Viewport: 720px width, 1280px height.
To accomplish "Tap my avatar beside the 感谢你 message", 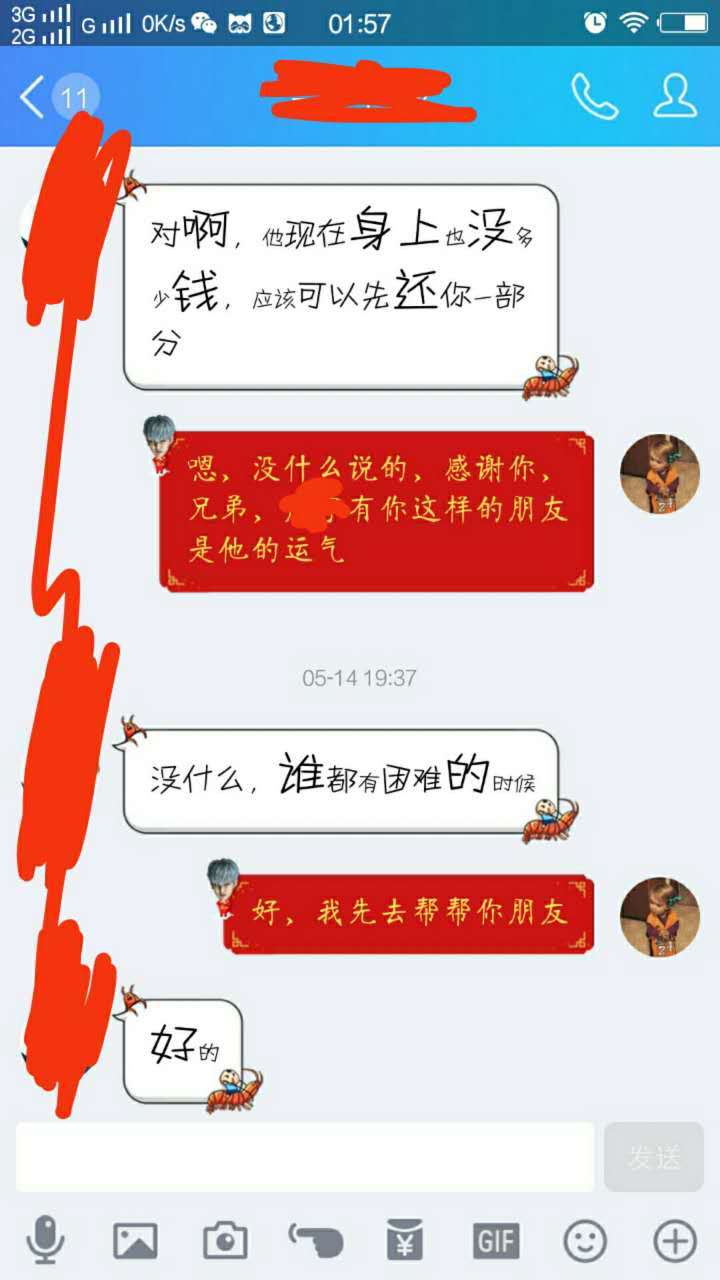I will click(658, 473).
